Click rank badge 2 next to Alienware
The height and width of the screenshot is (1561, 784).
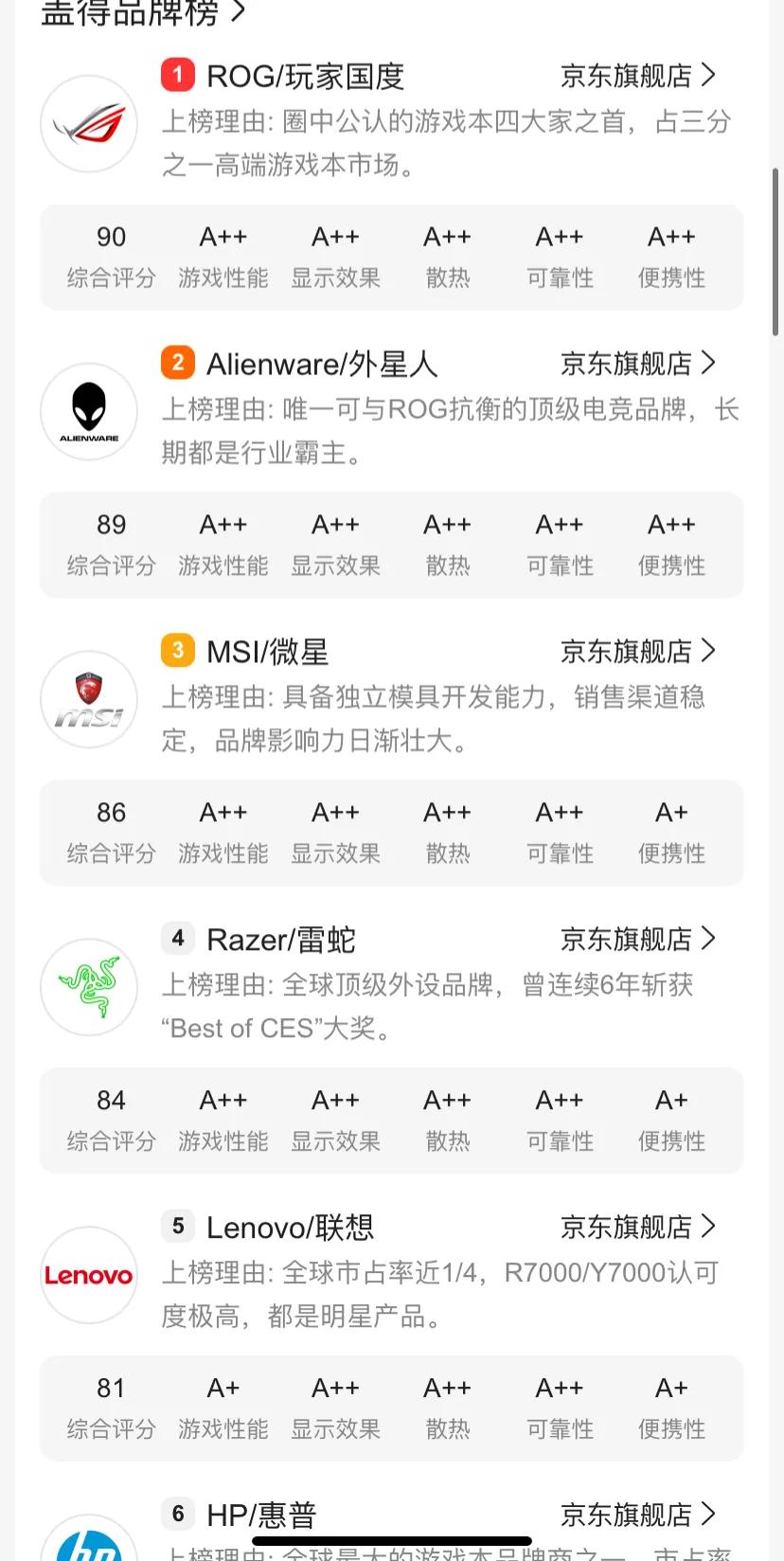(x=177, y=363)
